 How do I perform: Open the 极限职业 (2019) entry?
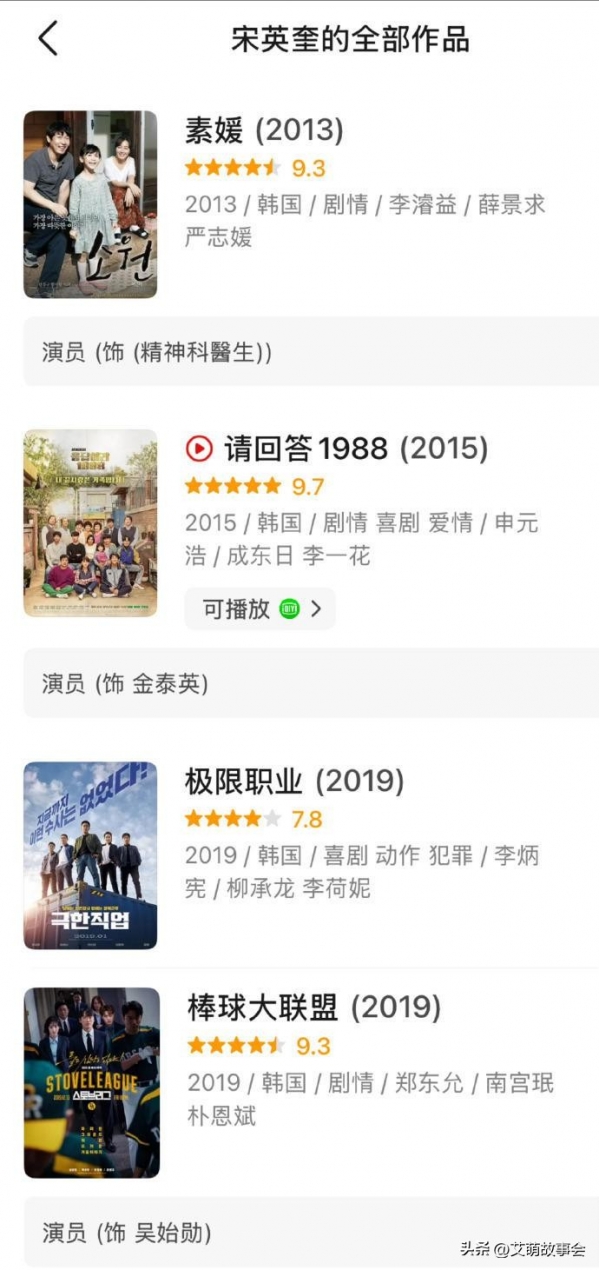coord(294,781)
